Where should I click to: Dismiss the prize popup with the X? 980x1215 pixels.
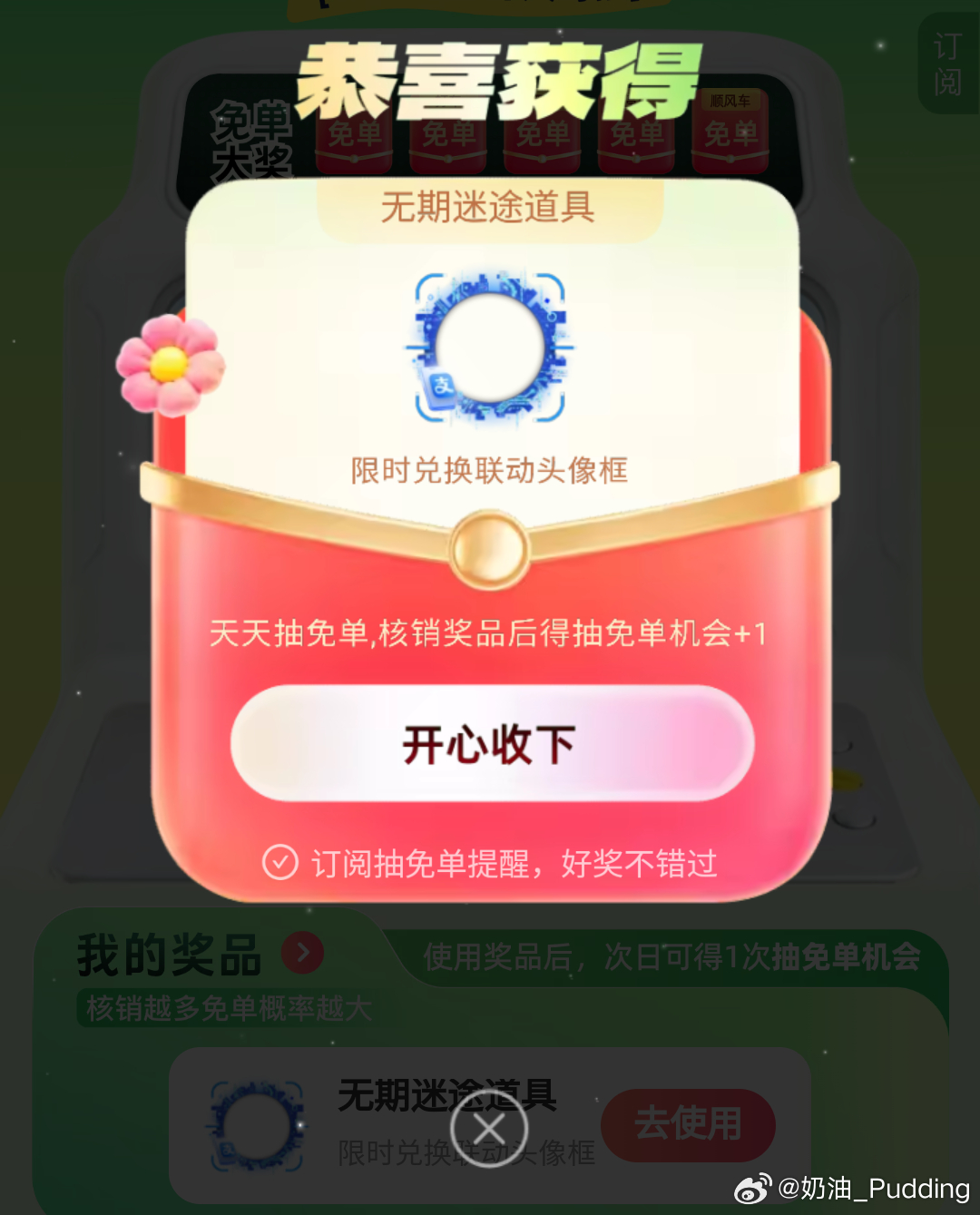(x=489, y=1129)
